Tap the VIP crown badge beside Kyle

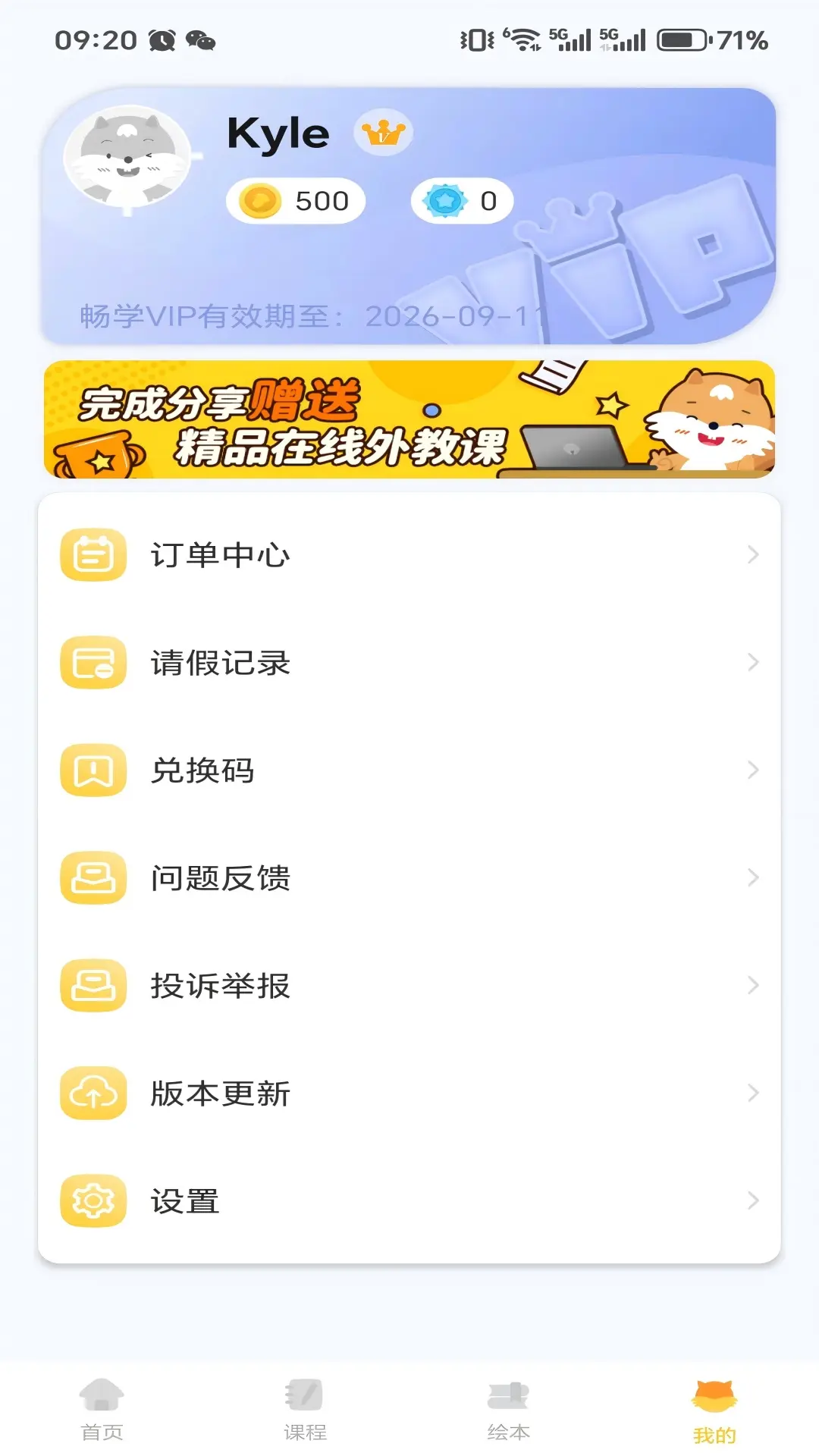(383, 133)
